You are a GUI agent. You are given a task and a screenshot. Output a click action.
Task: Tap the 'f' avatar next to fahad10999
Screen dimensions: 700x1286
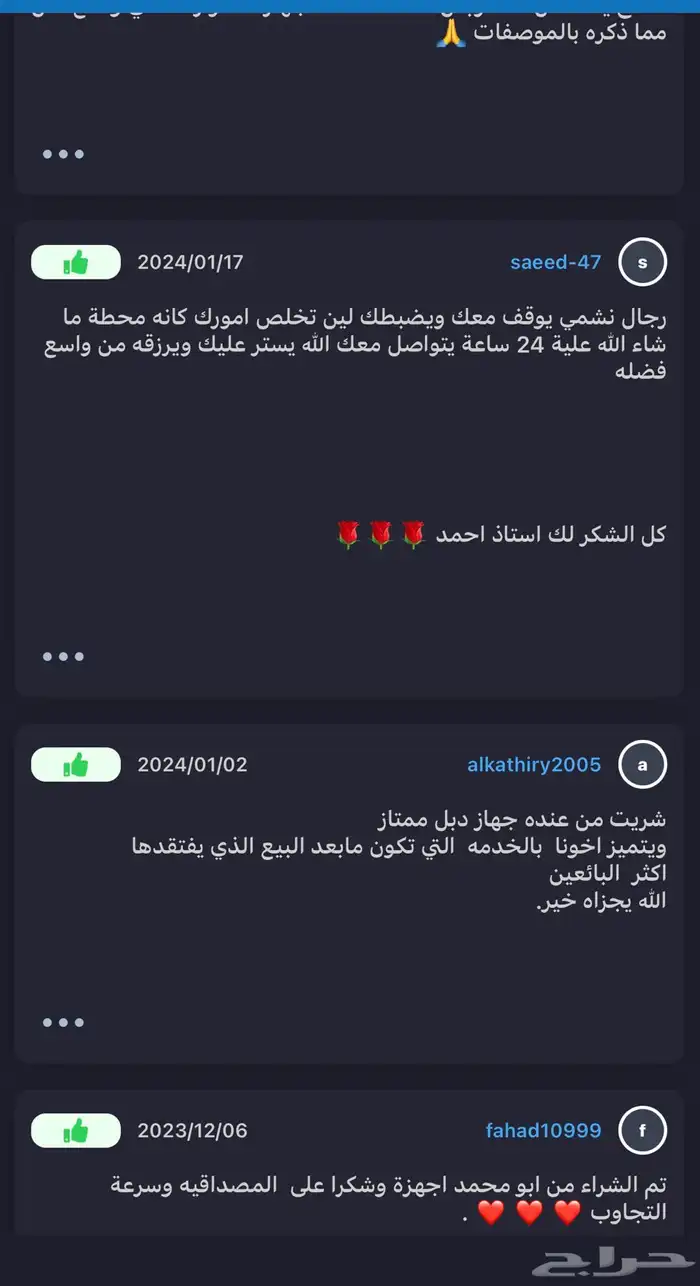pos(642,1131)
